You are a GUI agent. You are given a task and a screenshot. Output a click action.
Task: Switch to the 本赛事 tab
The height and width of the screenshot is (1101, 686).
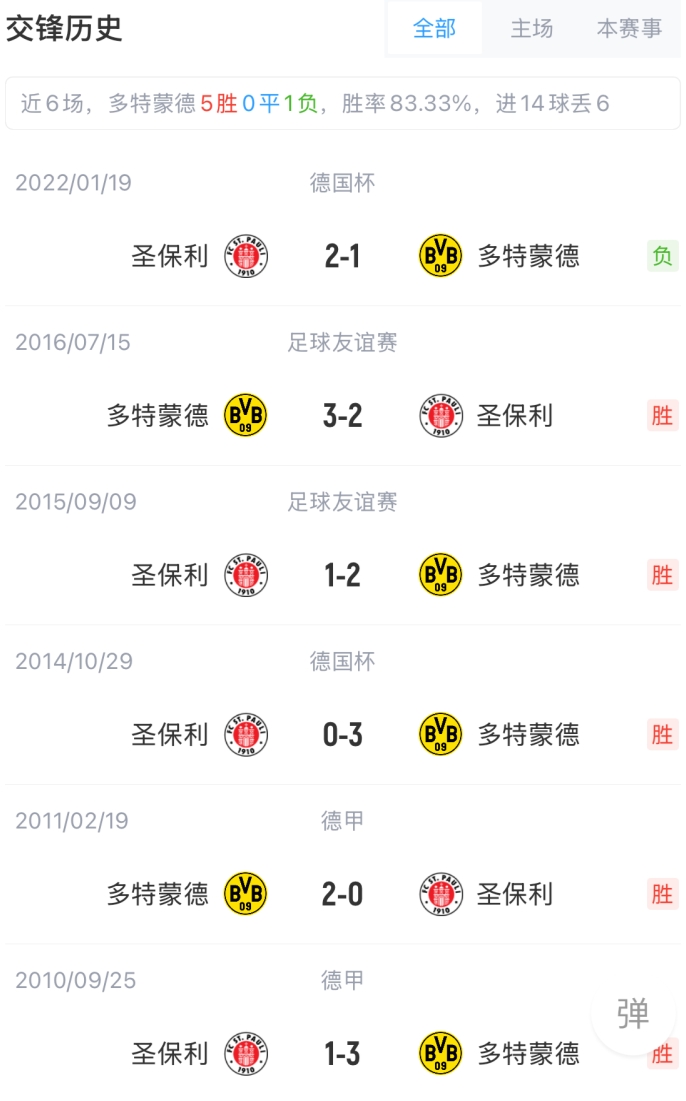629,28
